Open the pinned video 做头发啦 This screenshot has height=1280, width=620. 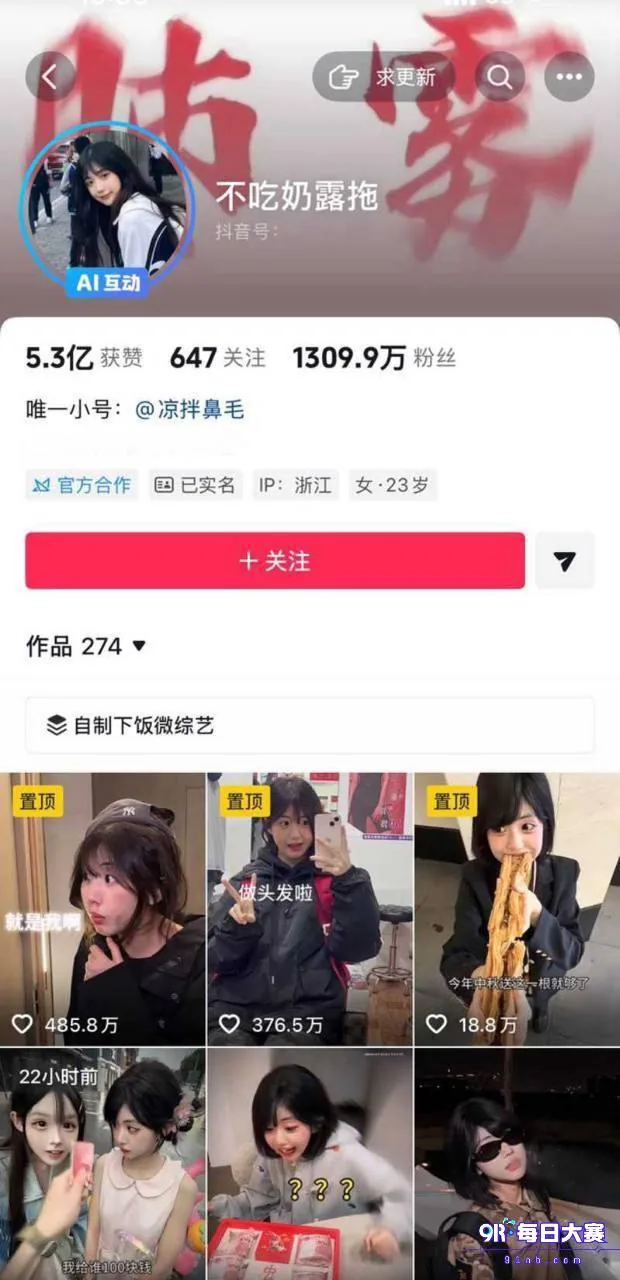[310, 909]
